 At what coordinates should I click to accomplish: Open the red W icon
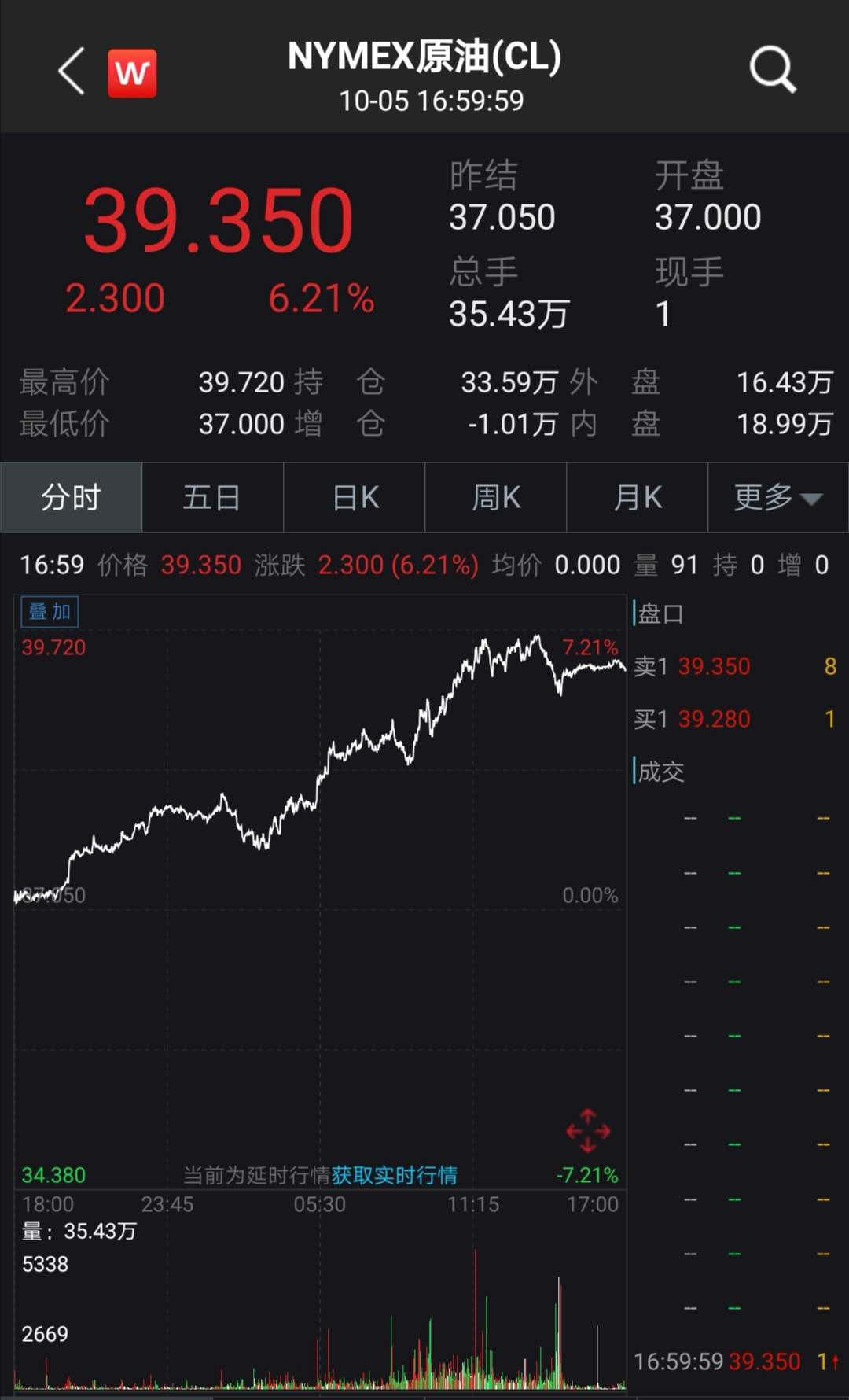point(132,73)
